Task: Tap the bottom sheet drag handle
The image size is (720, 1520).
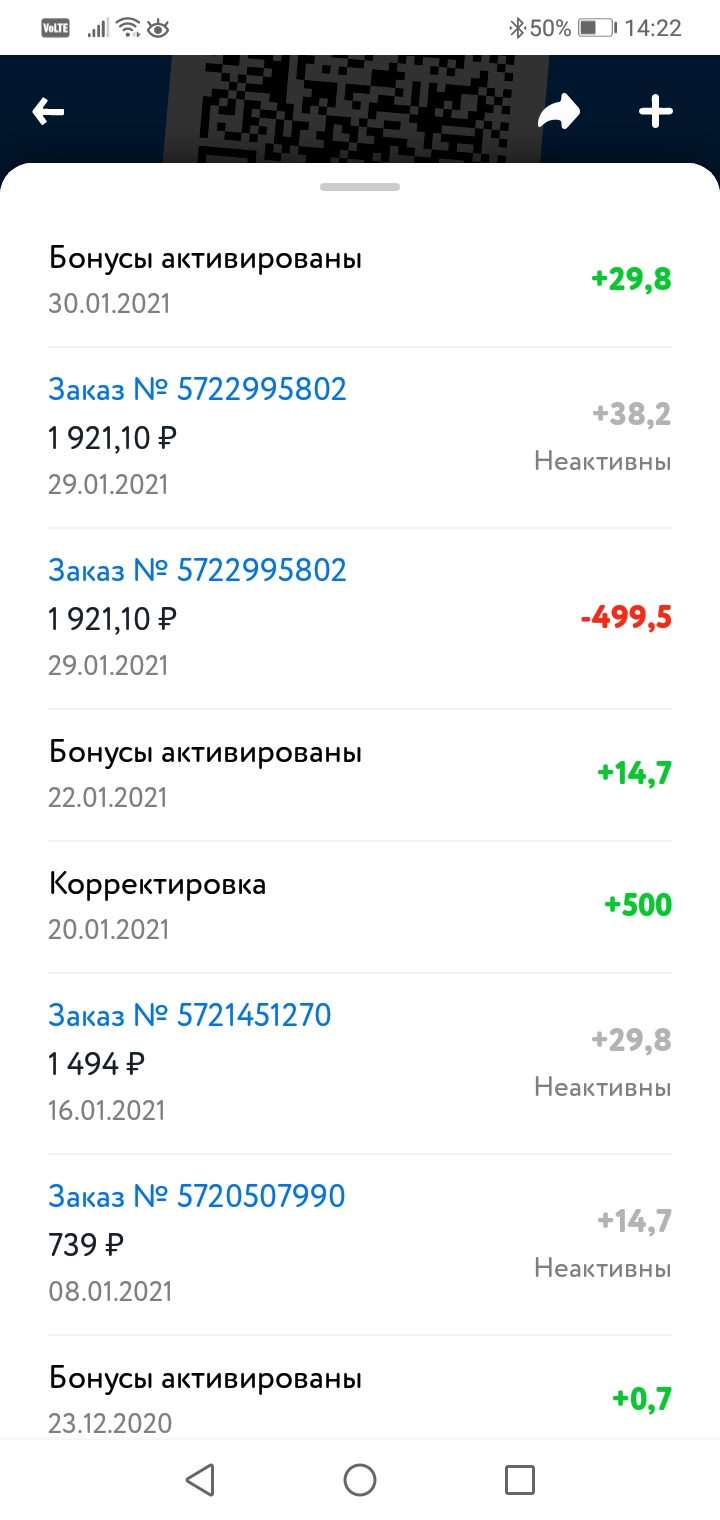Action: 360,187
